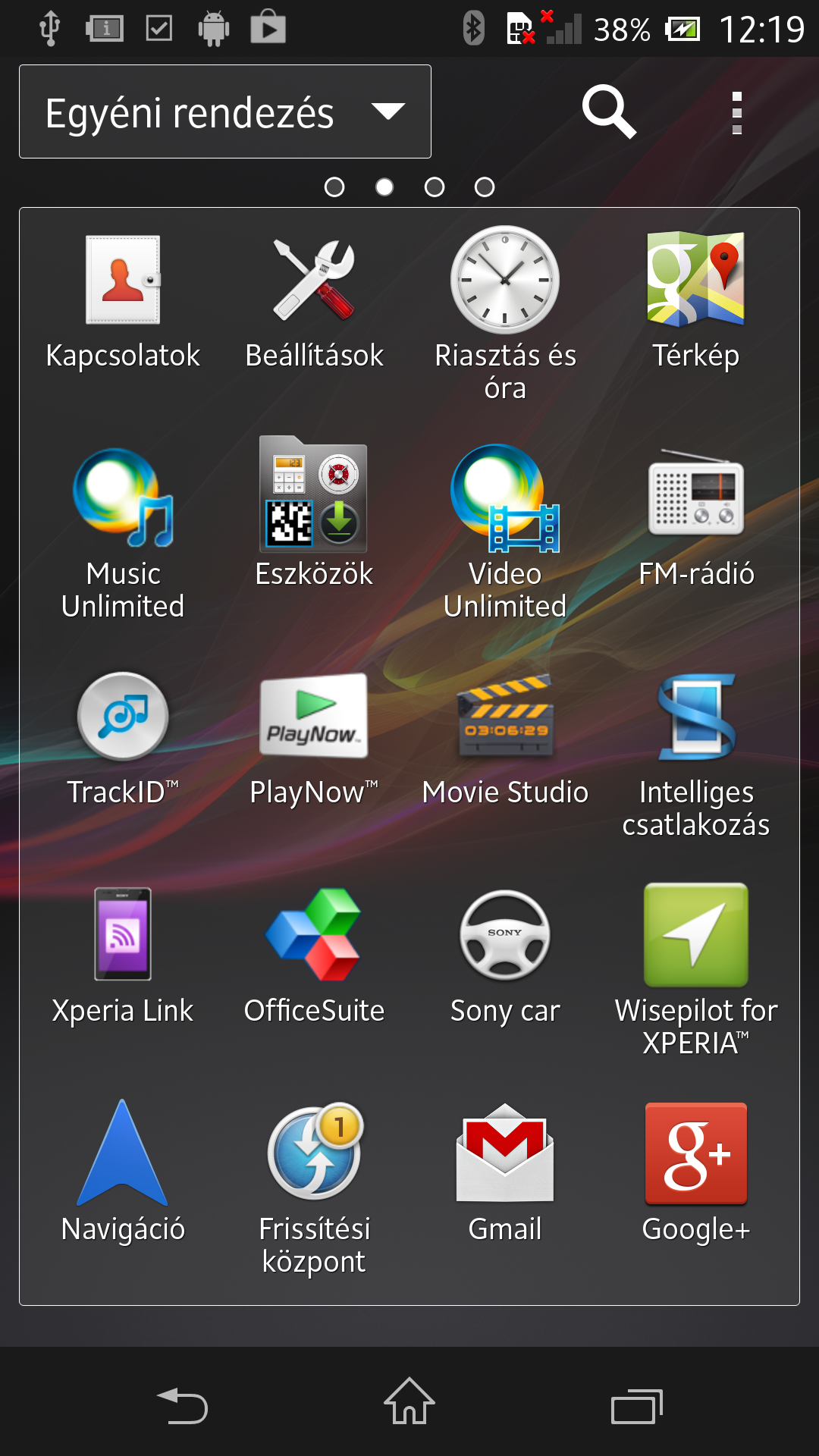Go to the home screen

(x=409, y=1401)
